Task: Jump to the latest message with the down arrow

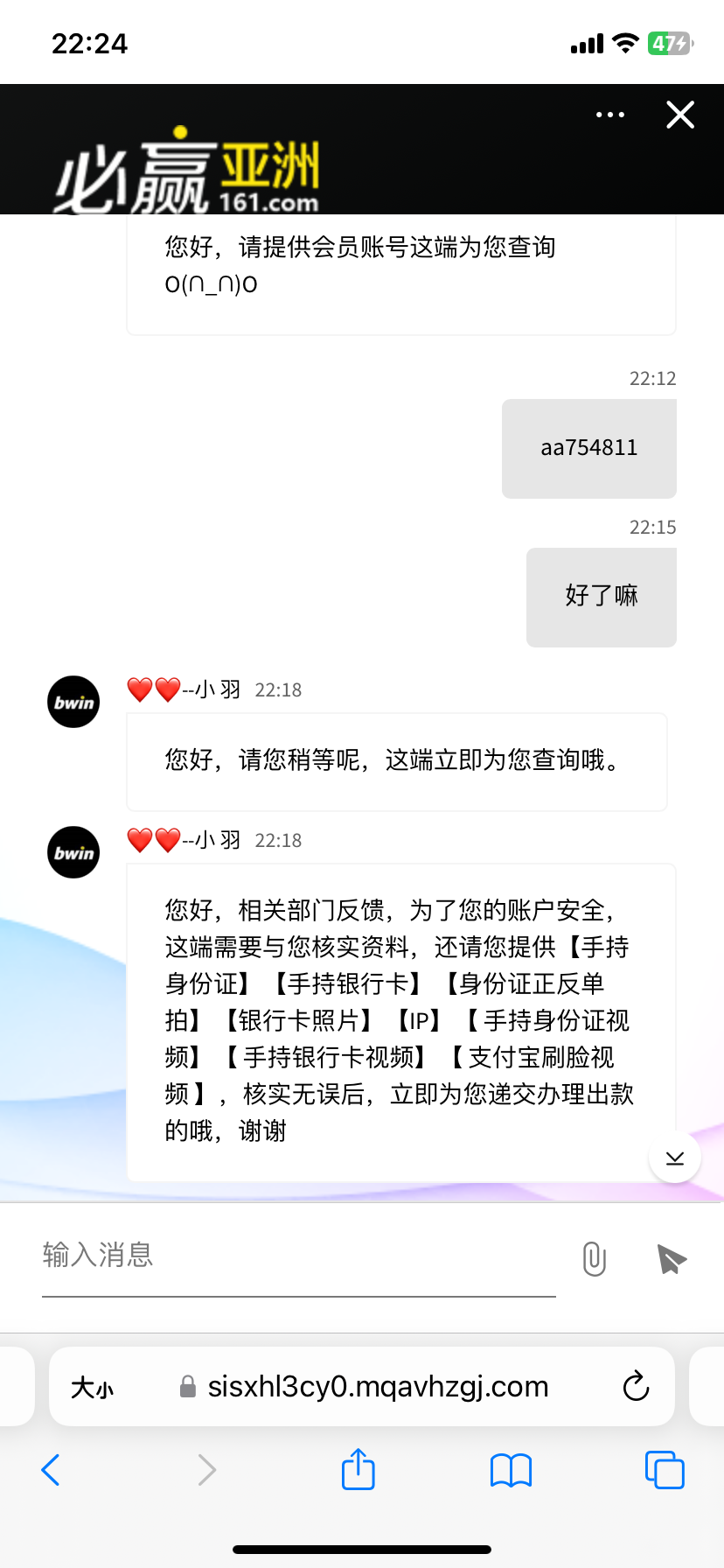Action: pos(674,1158)
